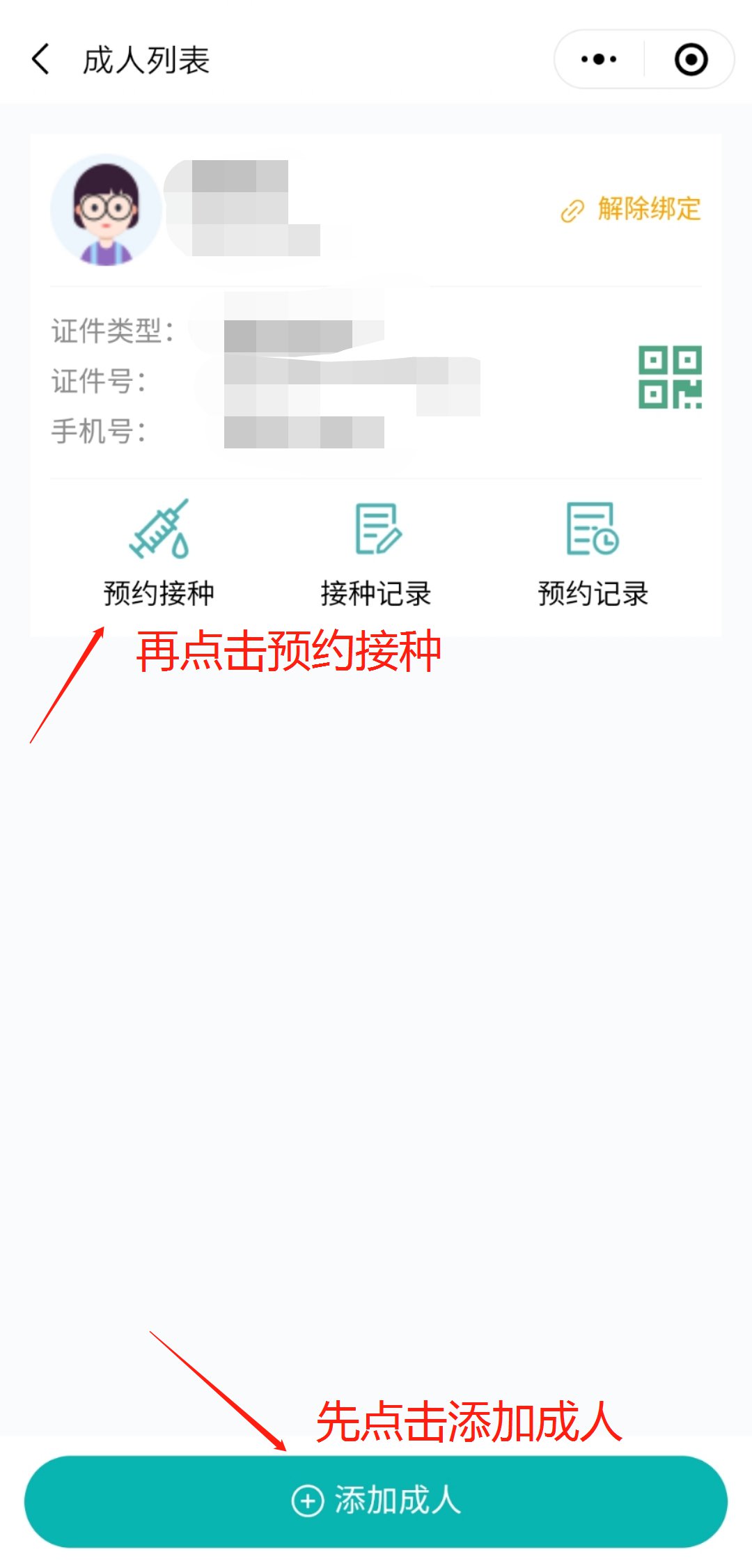Tap 解除绑定 to unbind this adult
Screen dimensions: 752x1568
(x=631, y=209)
